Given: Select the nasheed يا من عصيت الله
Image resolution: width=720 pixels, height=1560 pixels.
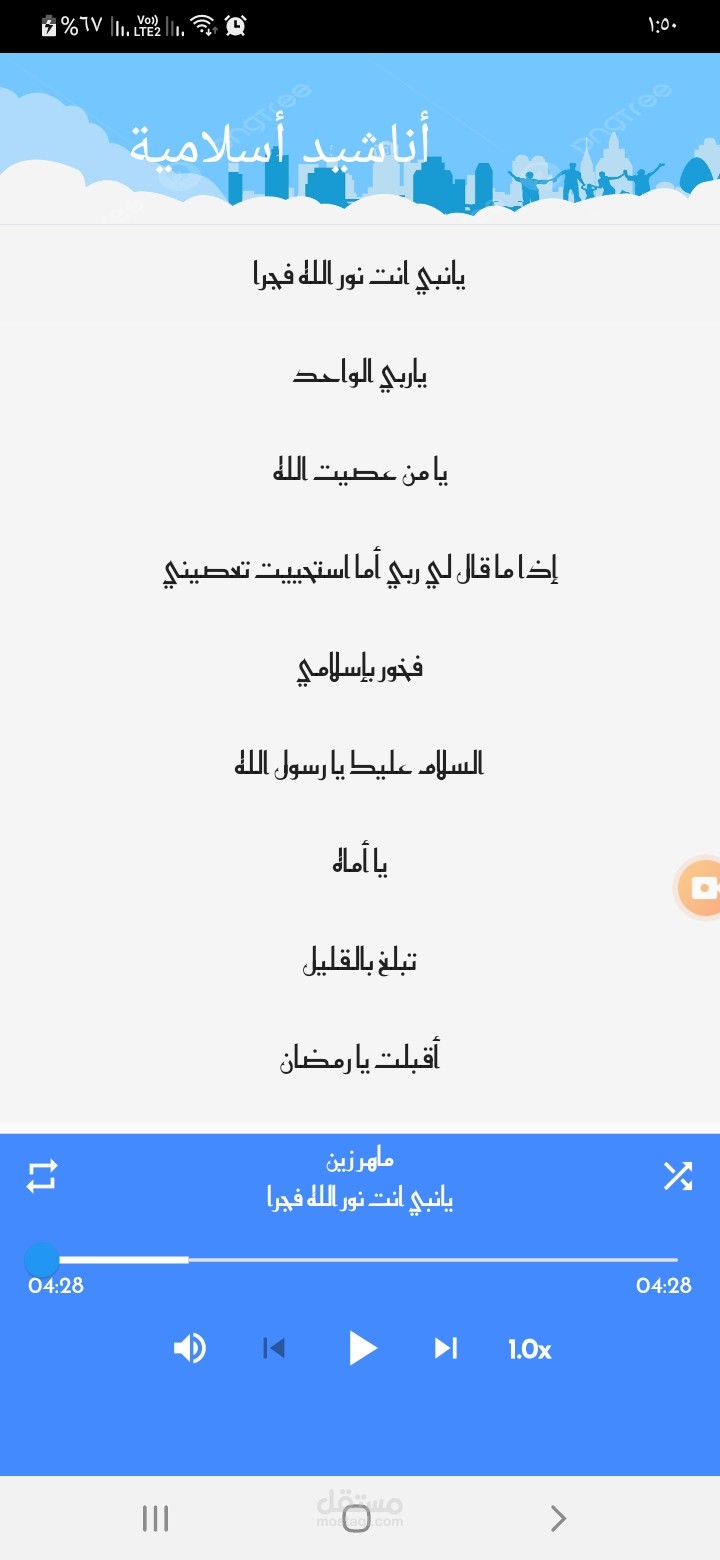Looking at the screenshot, I should pyautogui.click(x=360, y=471).
